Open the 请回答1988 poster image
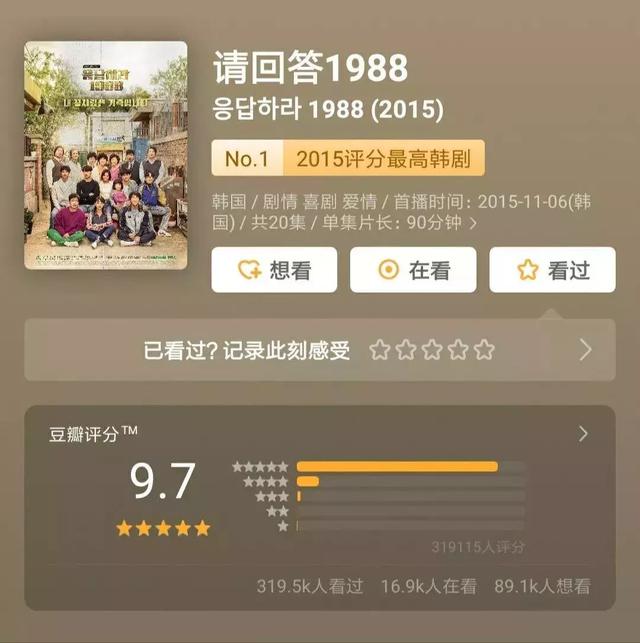This screenshot has height=643, width=640. pos(106,155)
